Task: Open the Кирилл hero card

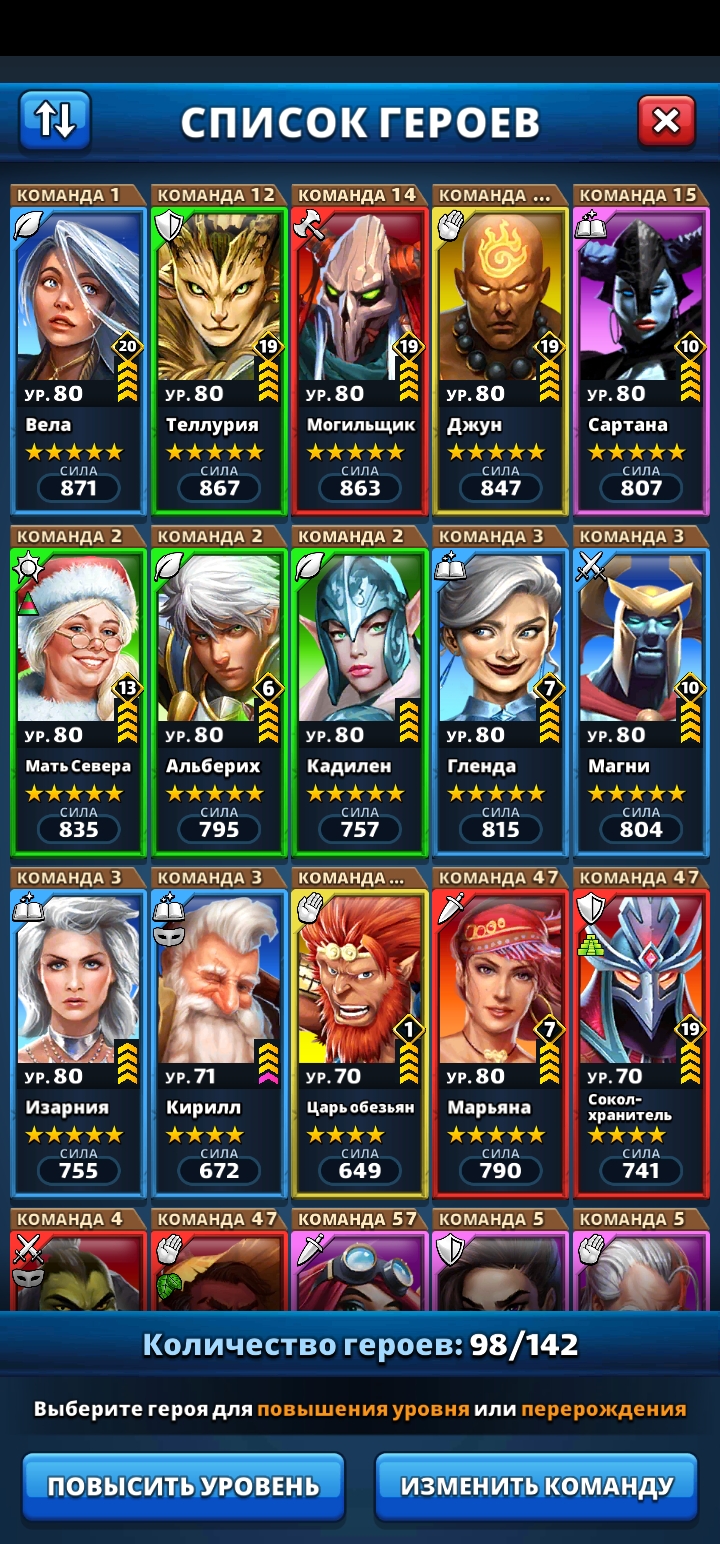Action: 219,1034
